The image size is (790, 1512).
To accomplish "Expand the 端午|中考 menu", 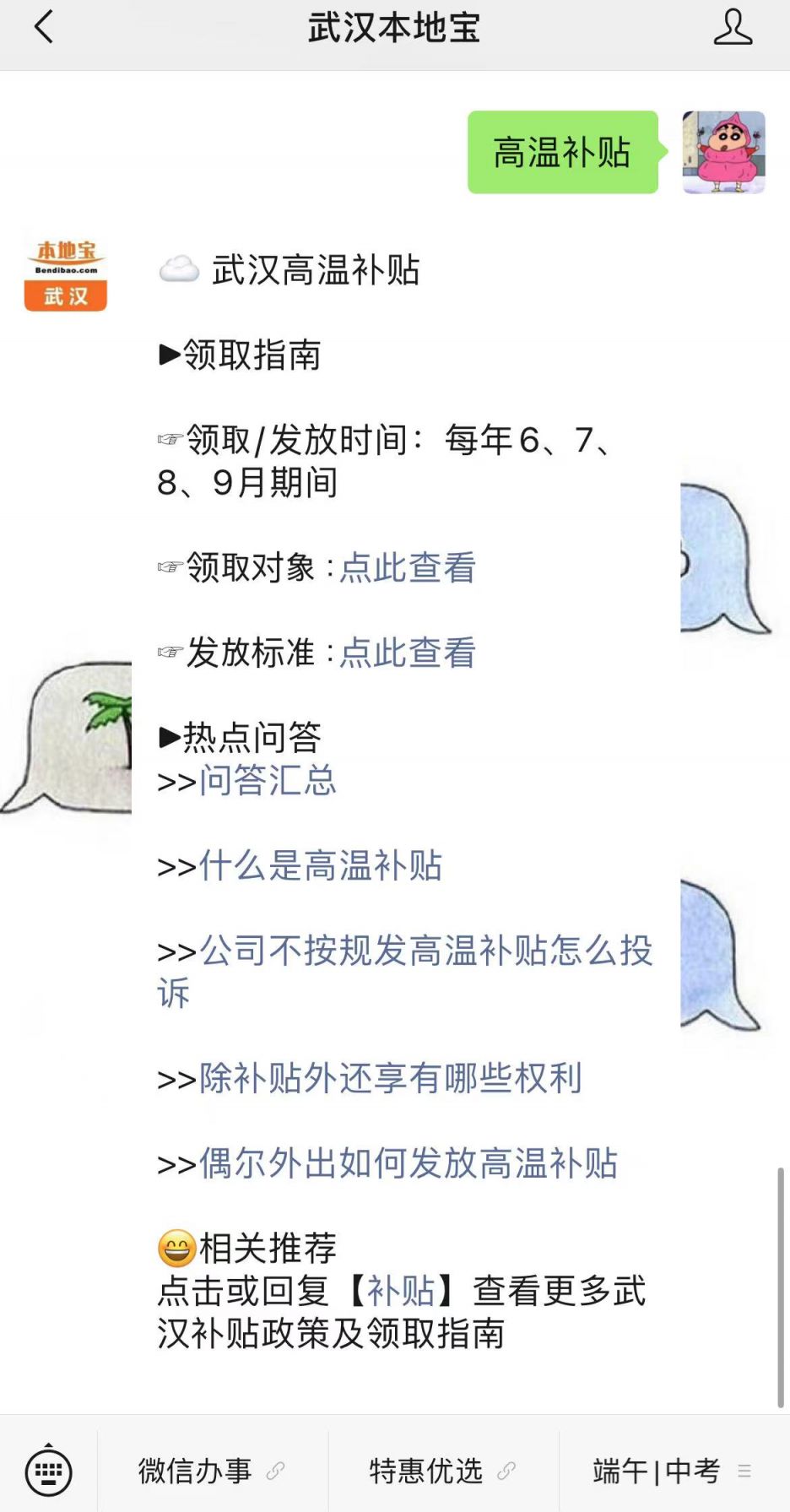I will (674, 1471).
